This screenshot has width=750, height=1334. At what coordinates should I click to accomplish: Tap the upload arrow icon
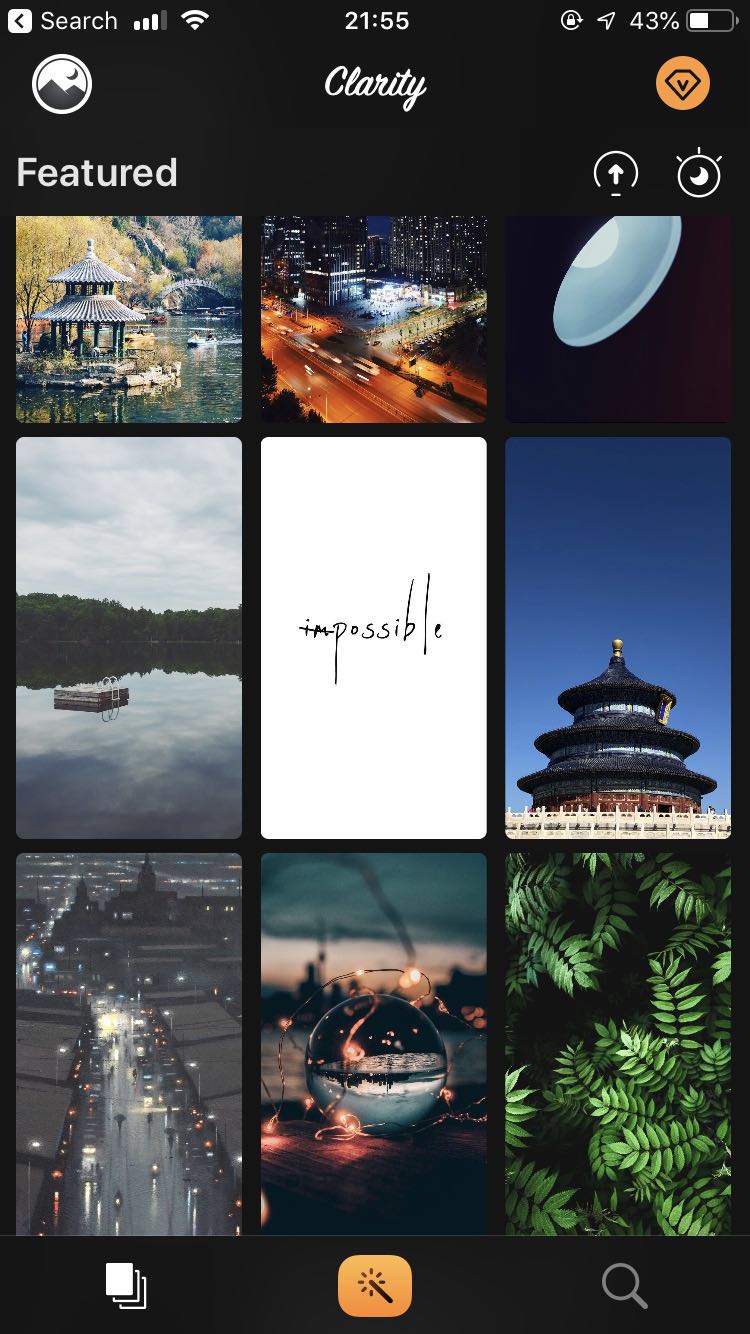[616, 174]
